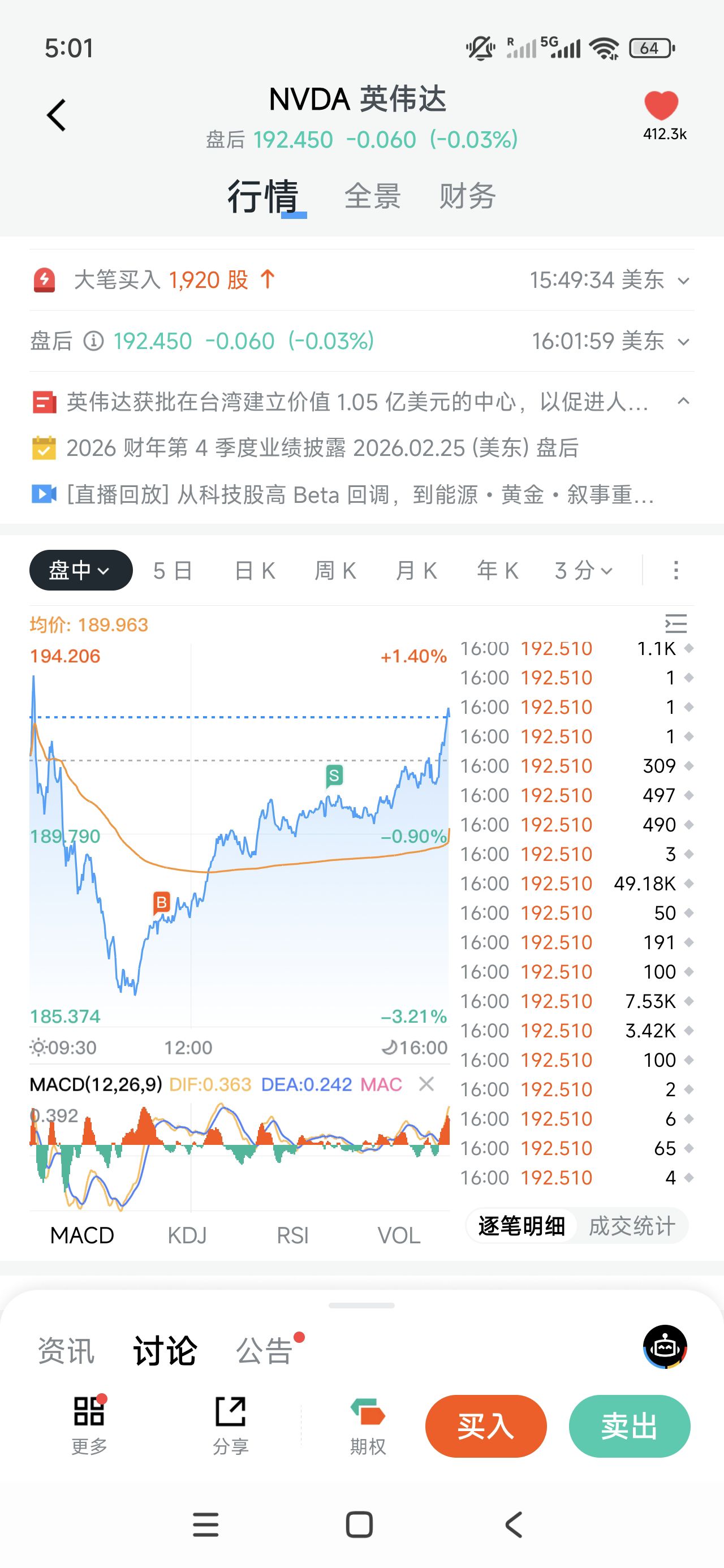
Task: Switch to the 财务 tab
Action: coord(467,197)
